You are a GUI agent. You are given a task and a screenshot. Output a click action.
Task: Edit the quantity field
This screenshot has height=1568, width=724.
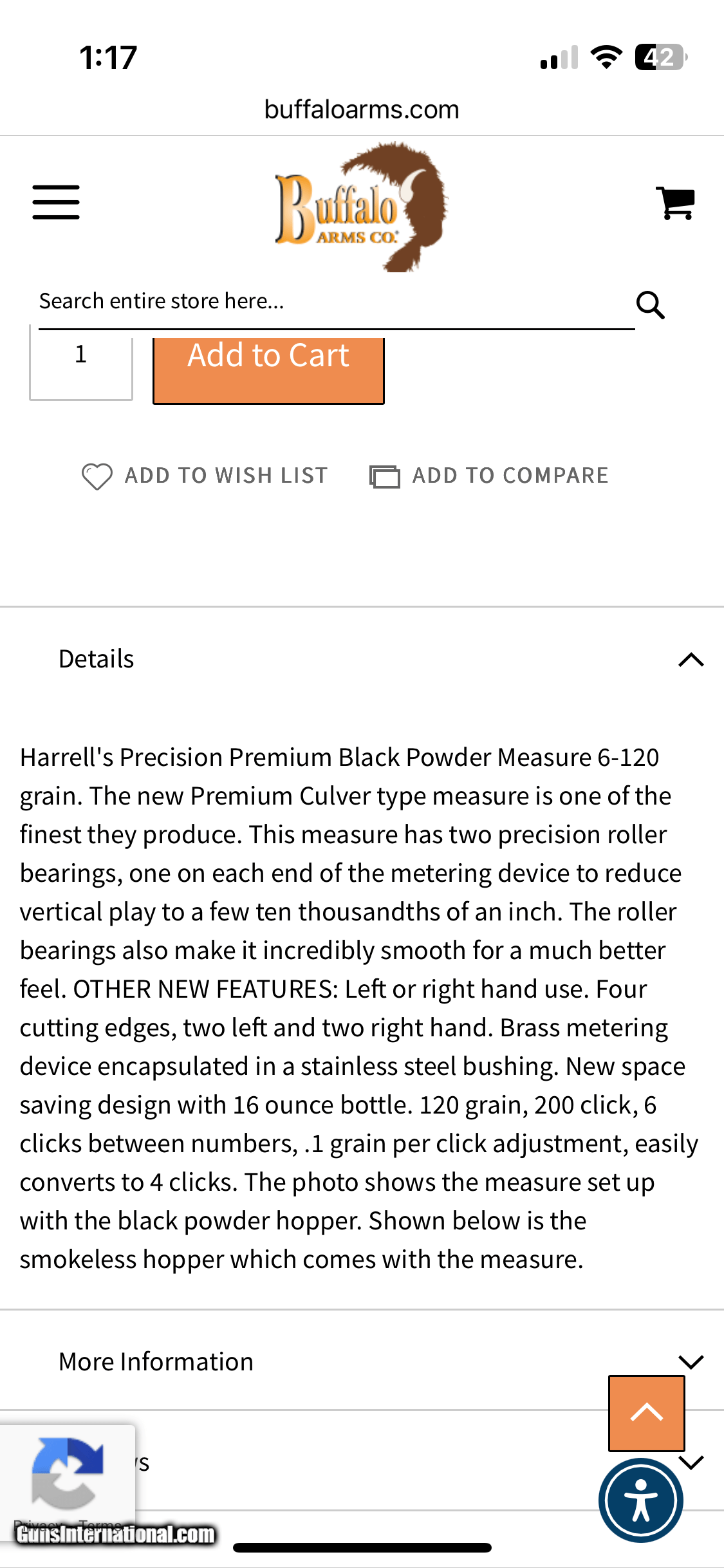tap(81, 365)
